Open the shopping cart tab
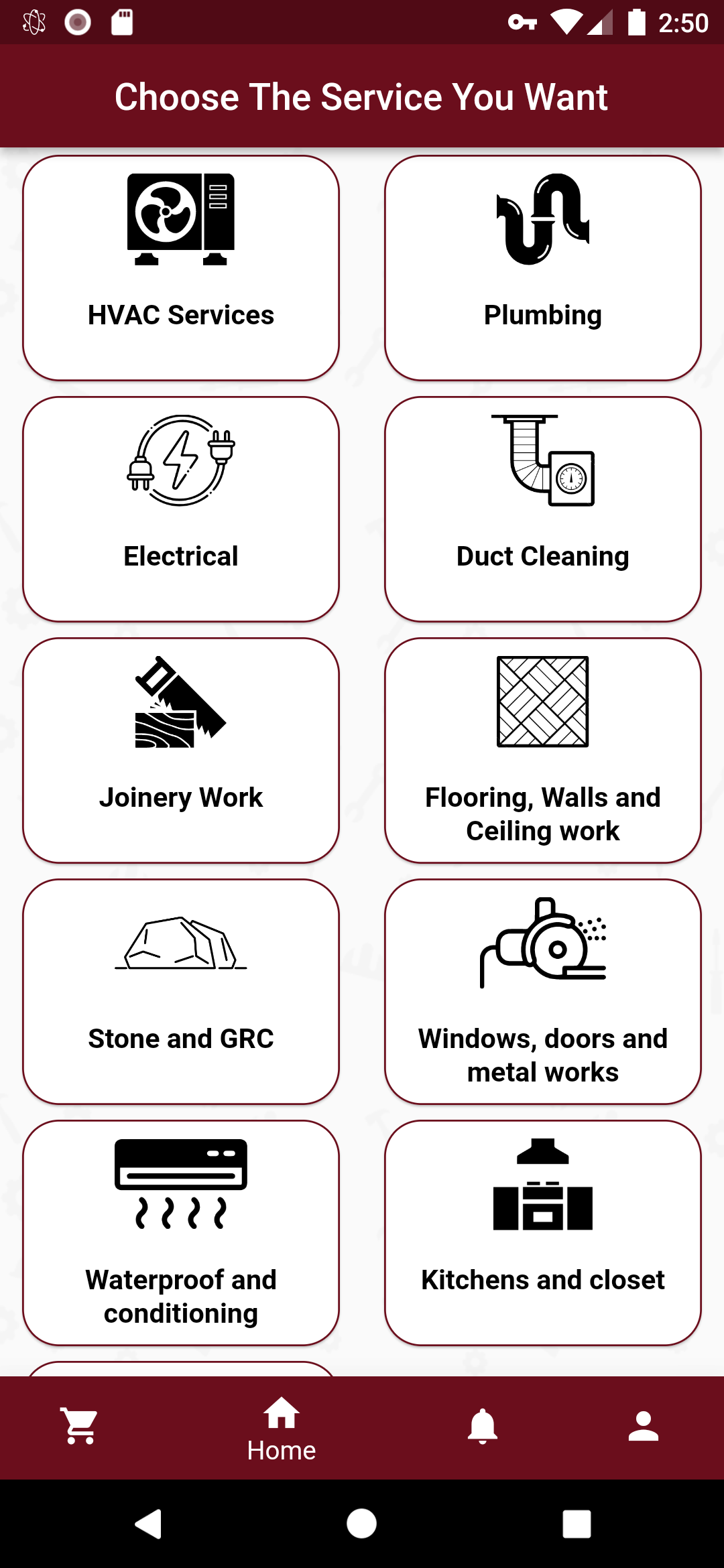The width and height of the screenshot is (724, 1568). [x=80, y=1426]
